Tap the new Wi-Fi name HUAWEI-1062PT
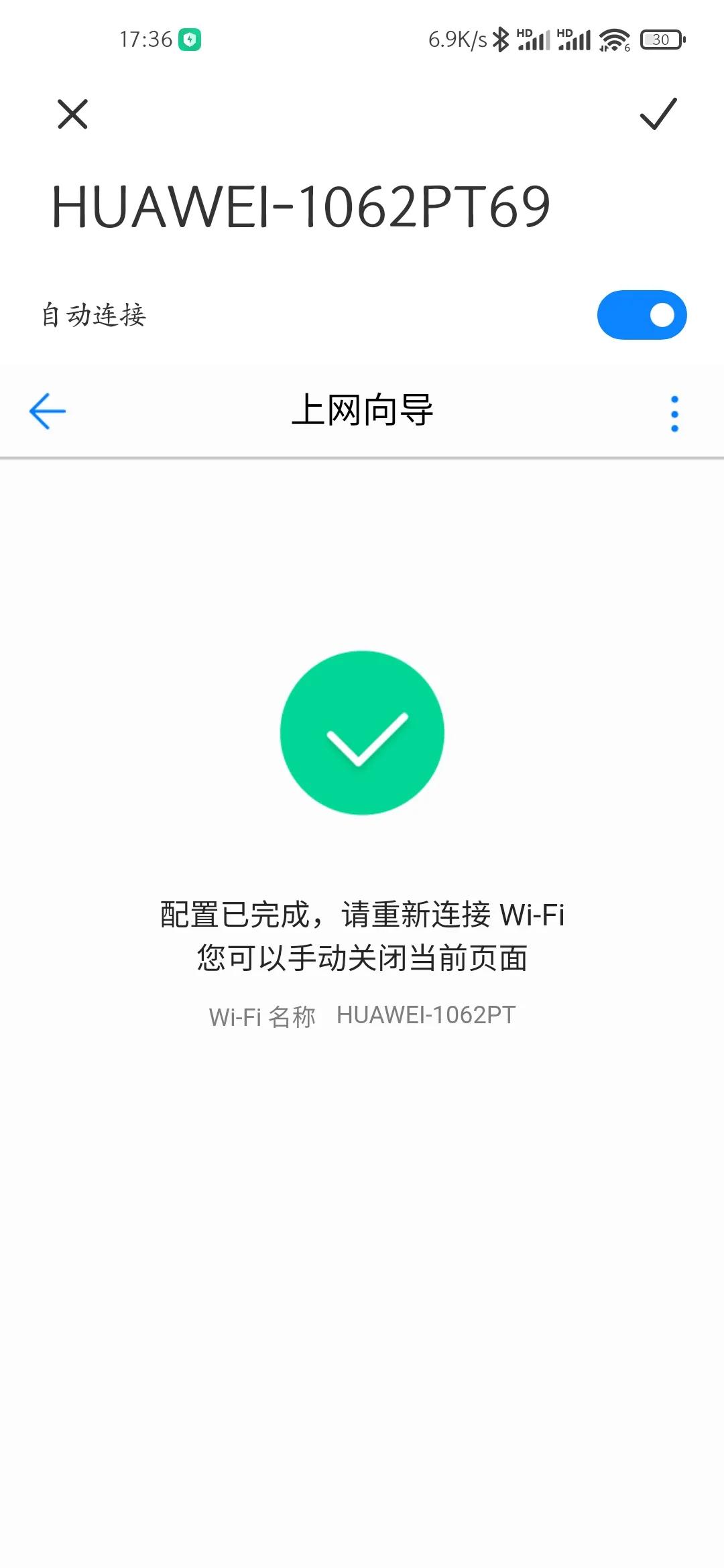The width and height of the screenshot is (724, 1568). 425,1015
